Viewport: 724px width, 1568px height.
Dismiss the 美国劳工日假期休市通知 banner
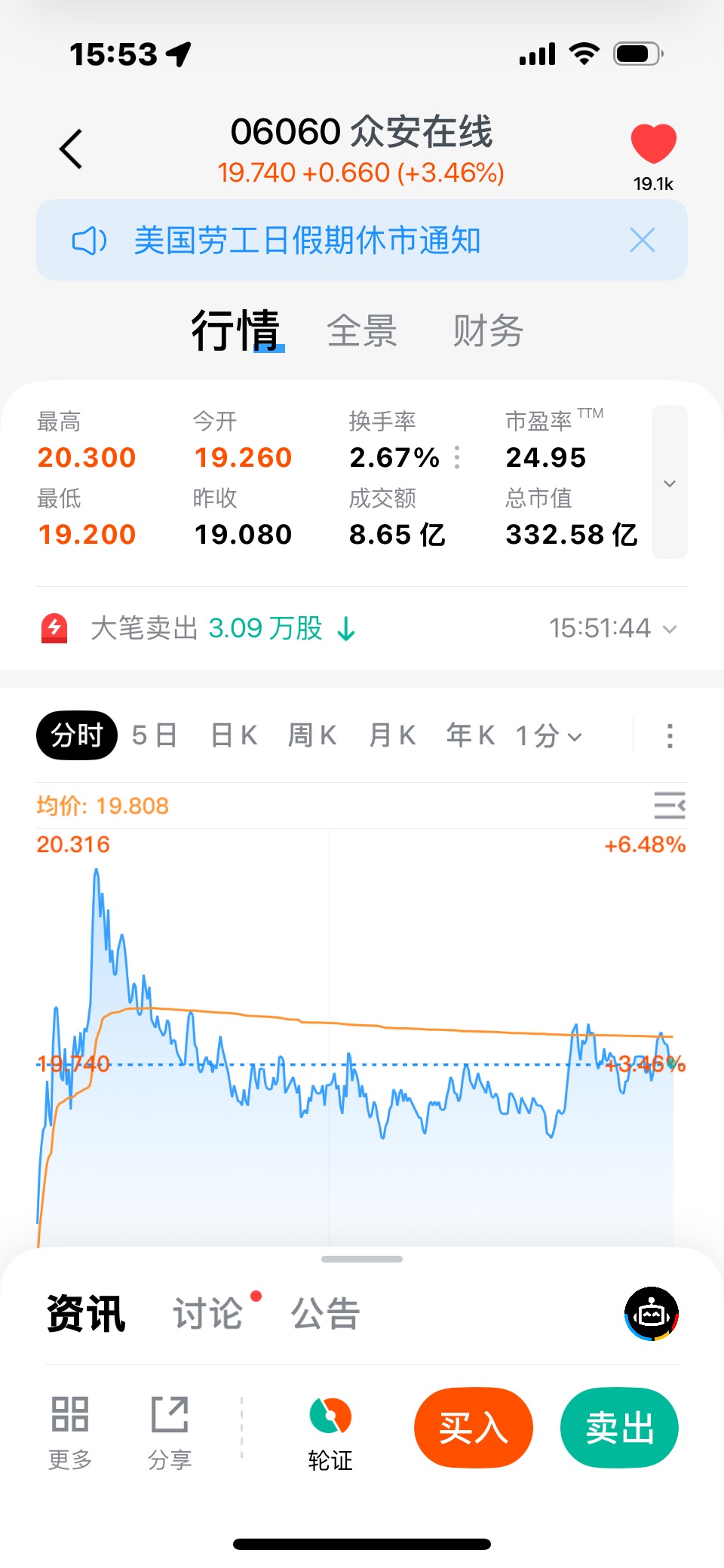(x=642, y=241)
